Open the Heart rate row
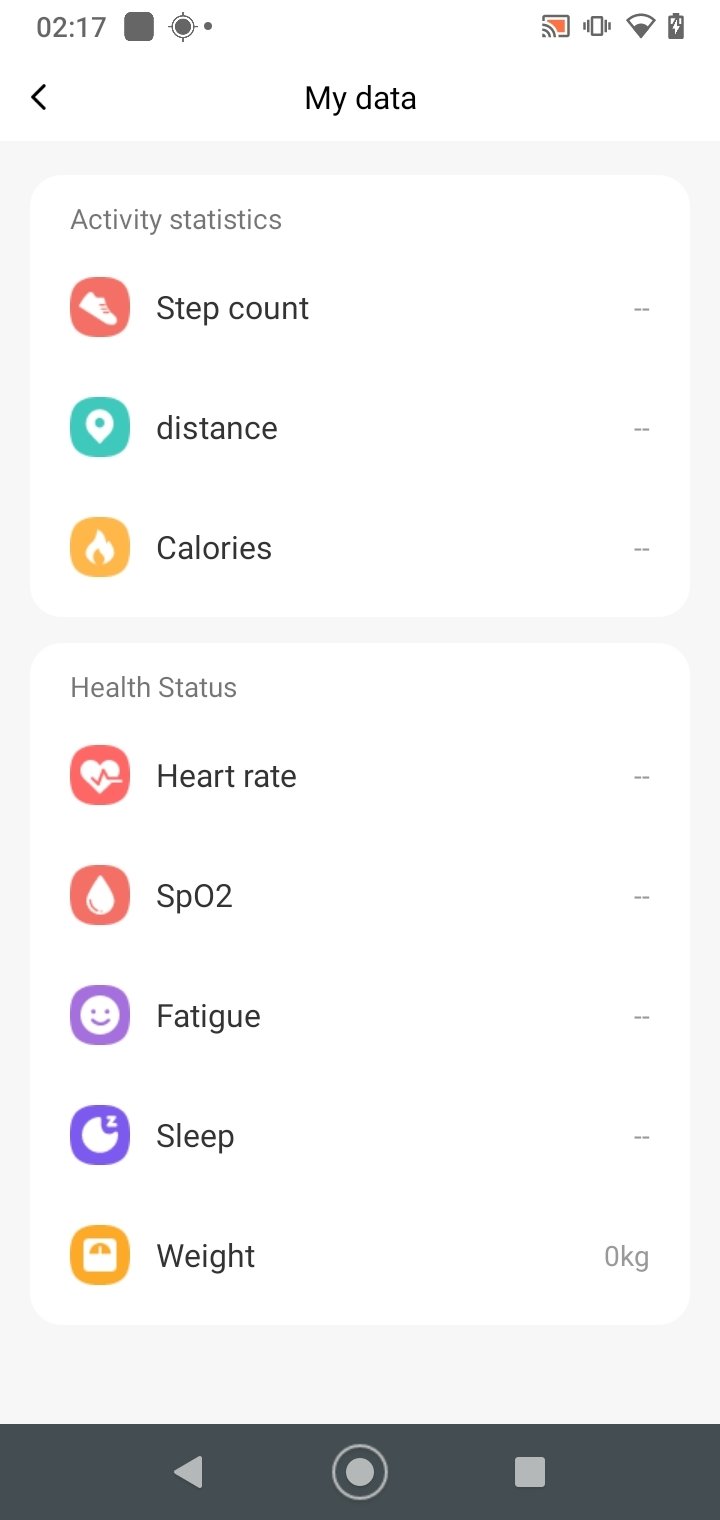 click(x=360, y=776)
